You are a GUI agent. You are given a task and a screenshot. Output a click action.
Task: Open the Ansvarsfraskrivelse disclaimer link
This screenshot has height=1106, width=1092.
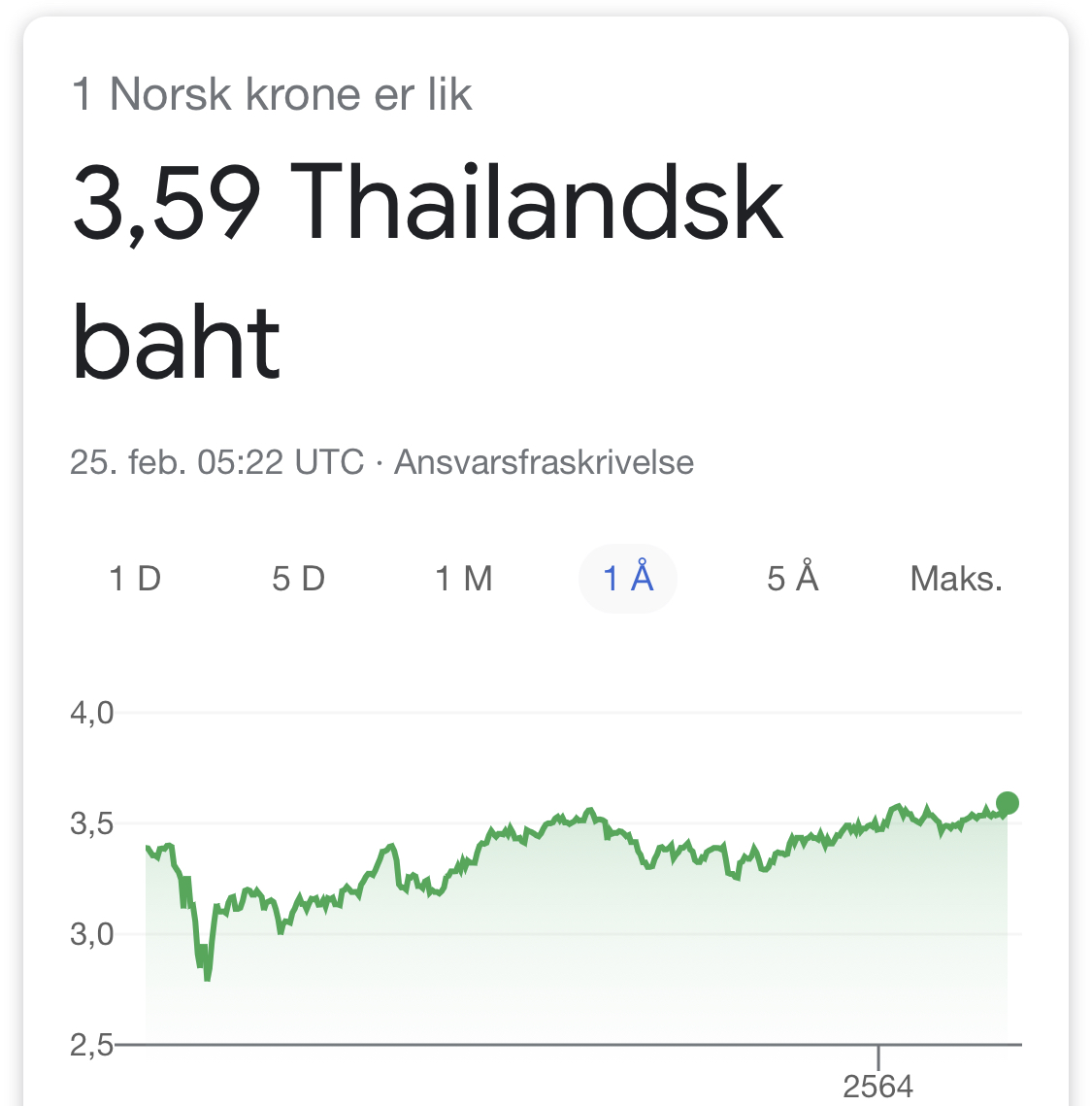(x=544, y=462)
